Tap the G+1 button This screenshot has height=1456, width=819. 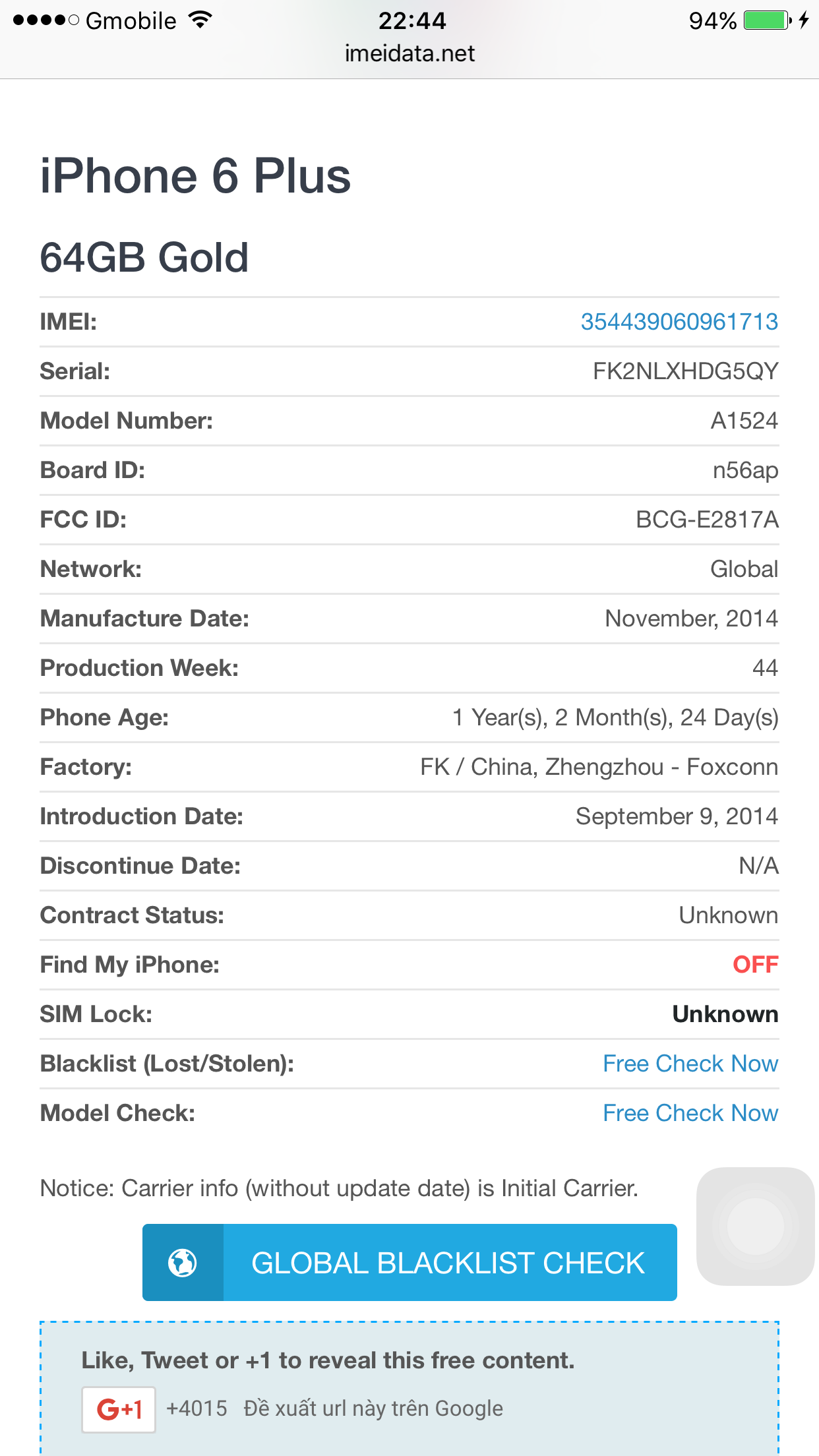click(119, 1410)
